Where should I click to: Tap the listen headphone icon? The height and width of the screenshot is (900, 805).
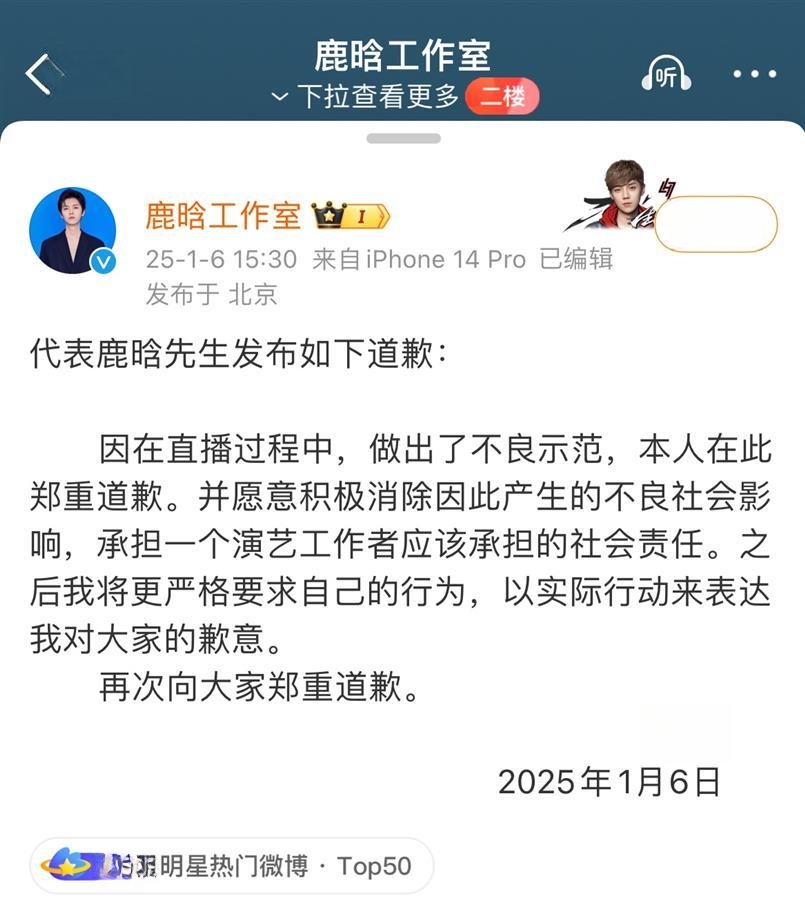(666, 74)
